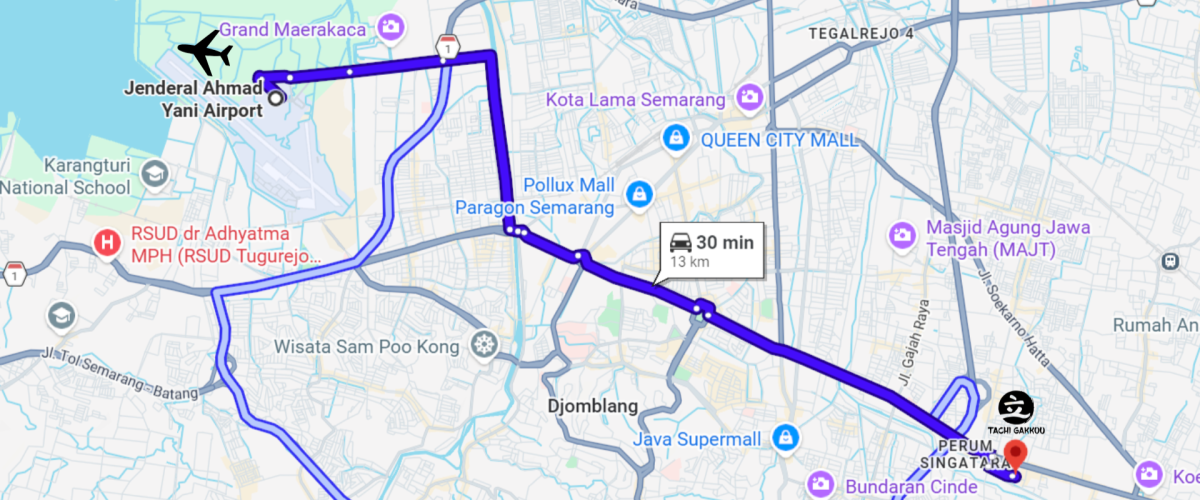This screenshot has height=500, width=1200.
Task: Select the red destination pin
Action: tap(1016, 453)
